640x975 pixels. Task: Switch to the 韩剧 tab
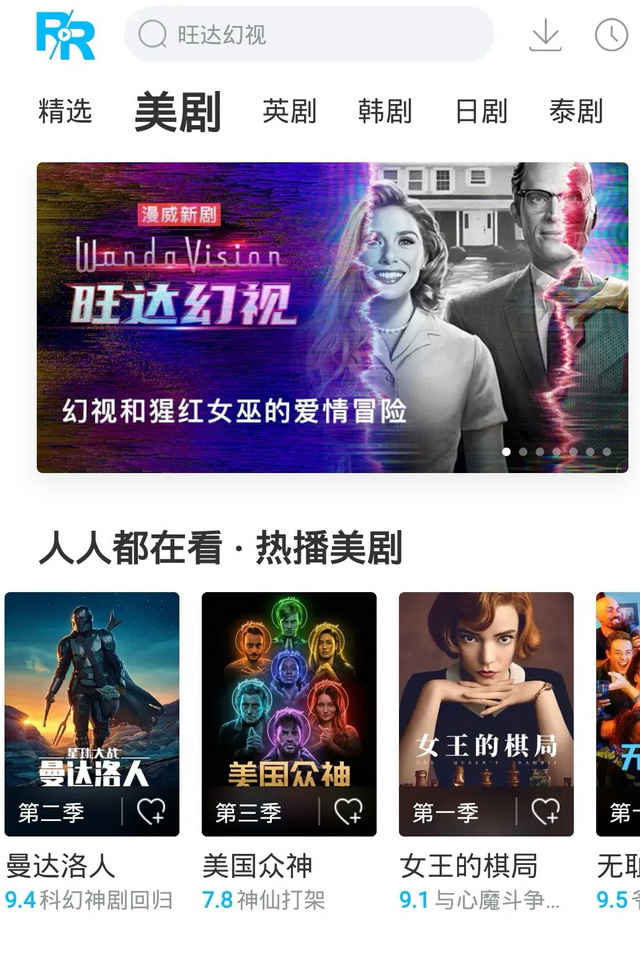[384, 111]
